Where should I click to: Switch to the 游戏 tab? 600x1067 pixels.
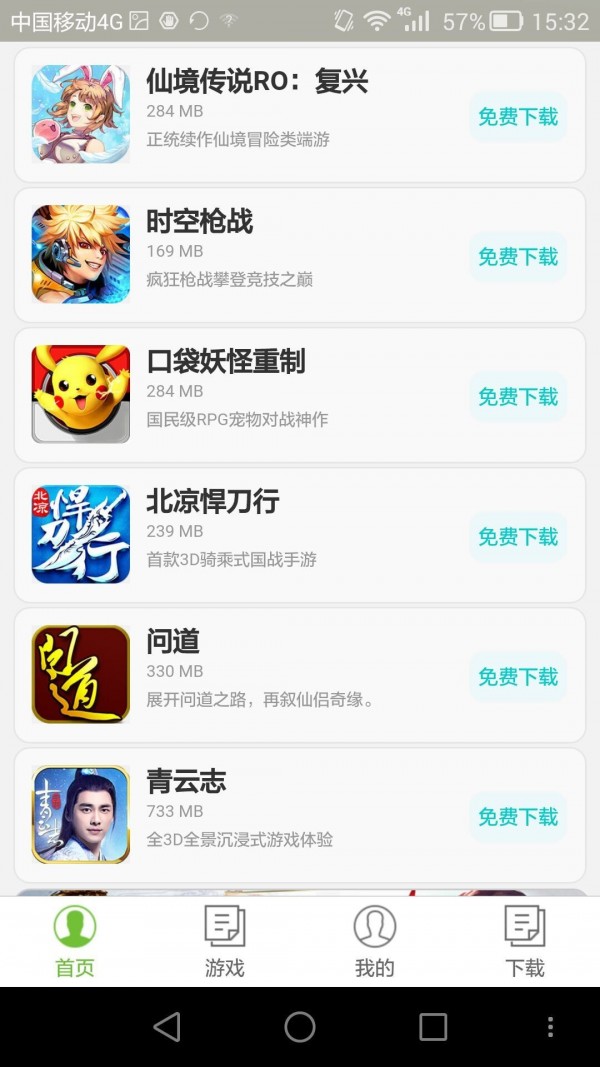(x=224, y=941)
